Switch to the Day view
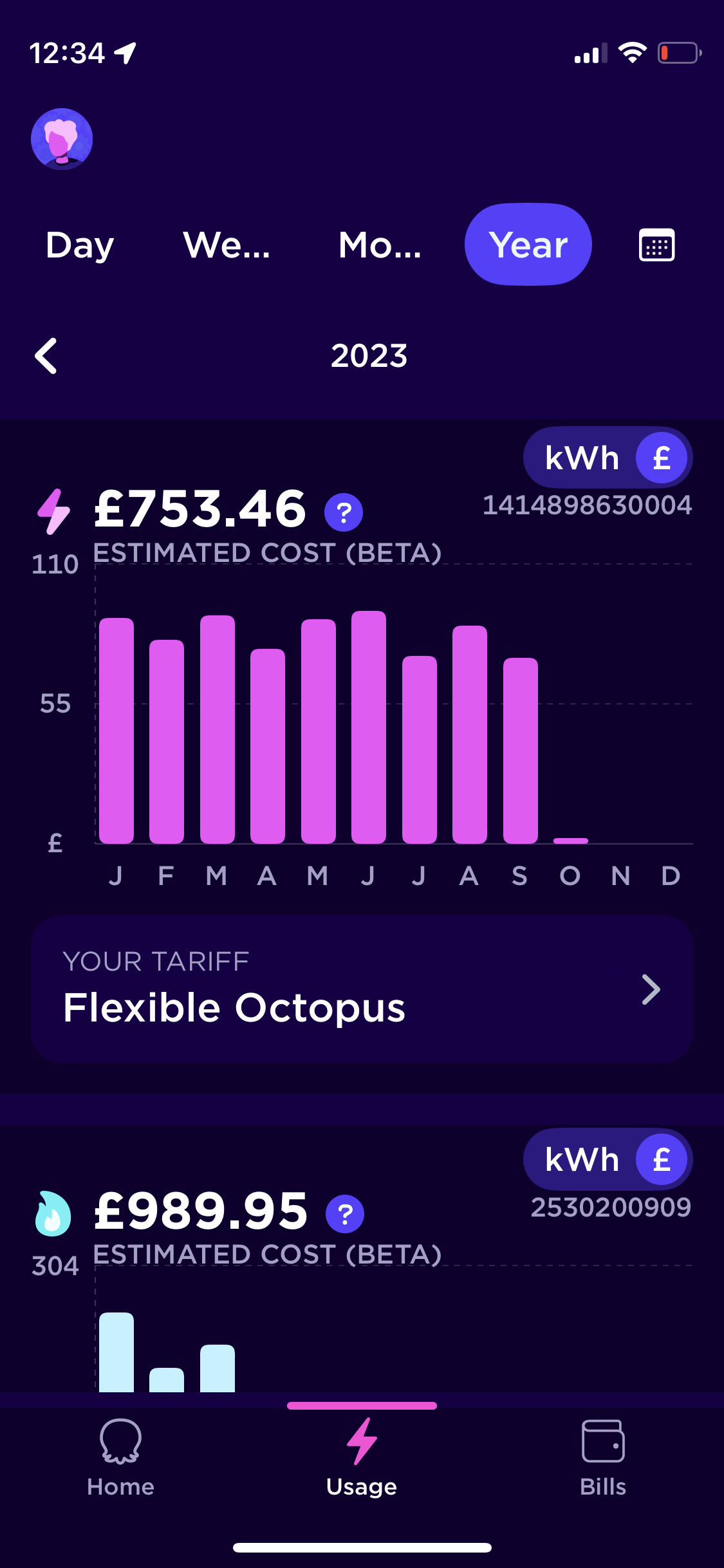 [x=80, y=245]
